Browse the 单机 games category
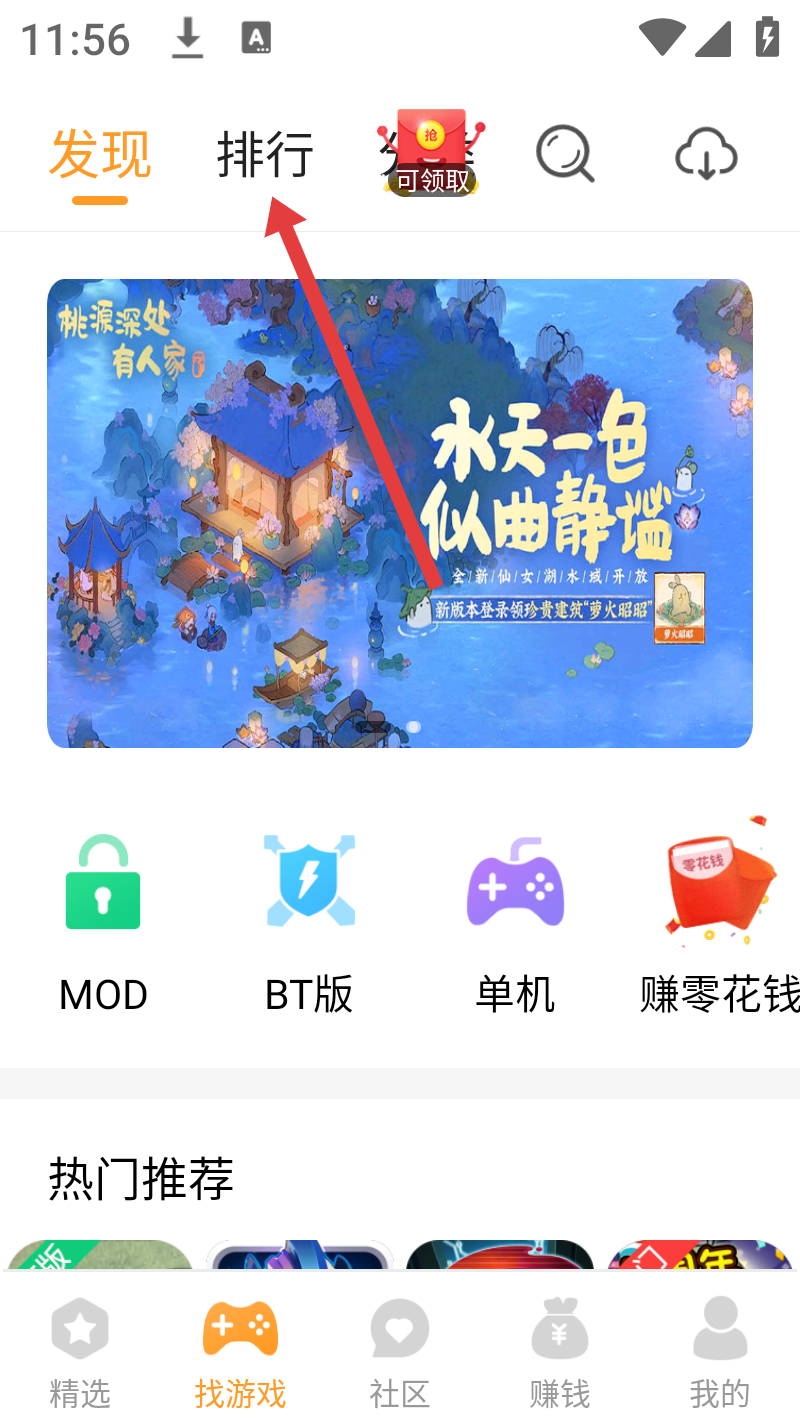The image size is (800, 1422). [x=515, y=922]
